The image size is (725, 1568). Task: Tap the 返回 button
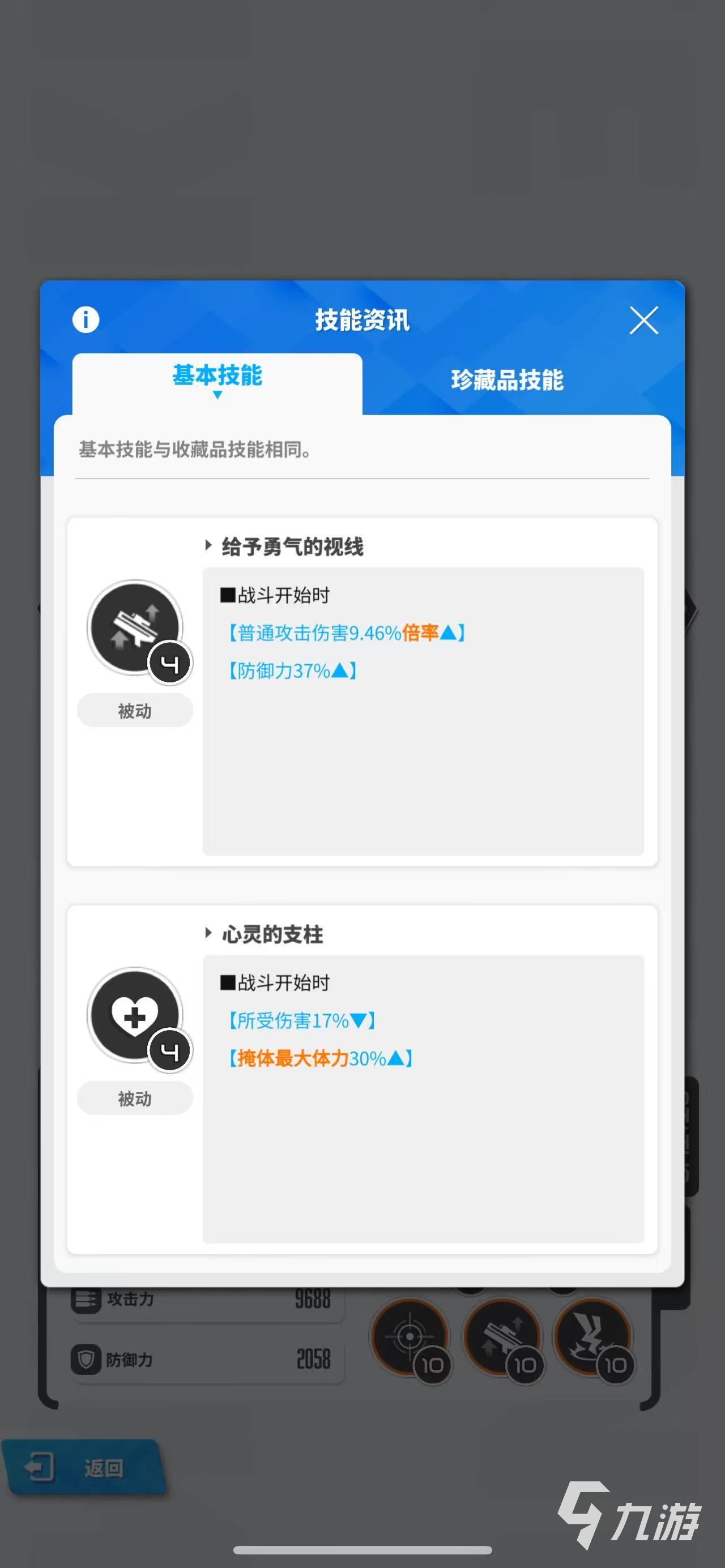tap(82, 1468)
